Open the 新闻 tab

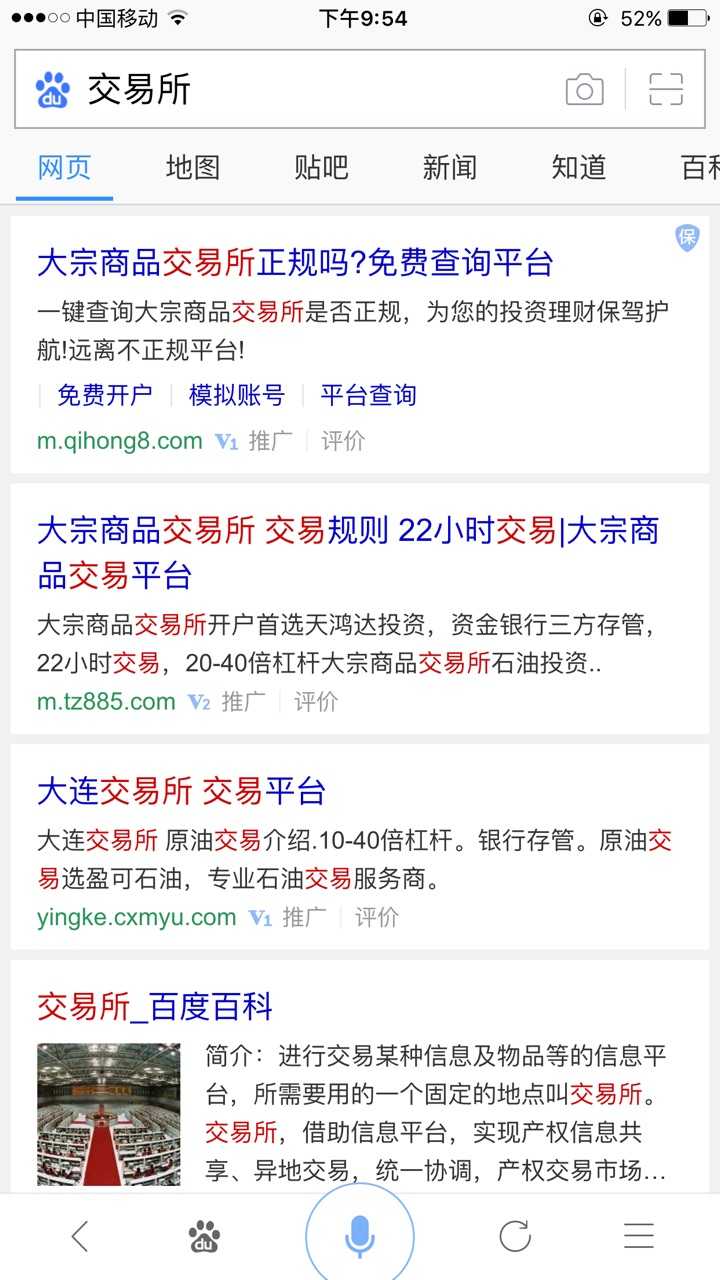tap(449, 168)
